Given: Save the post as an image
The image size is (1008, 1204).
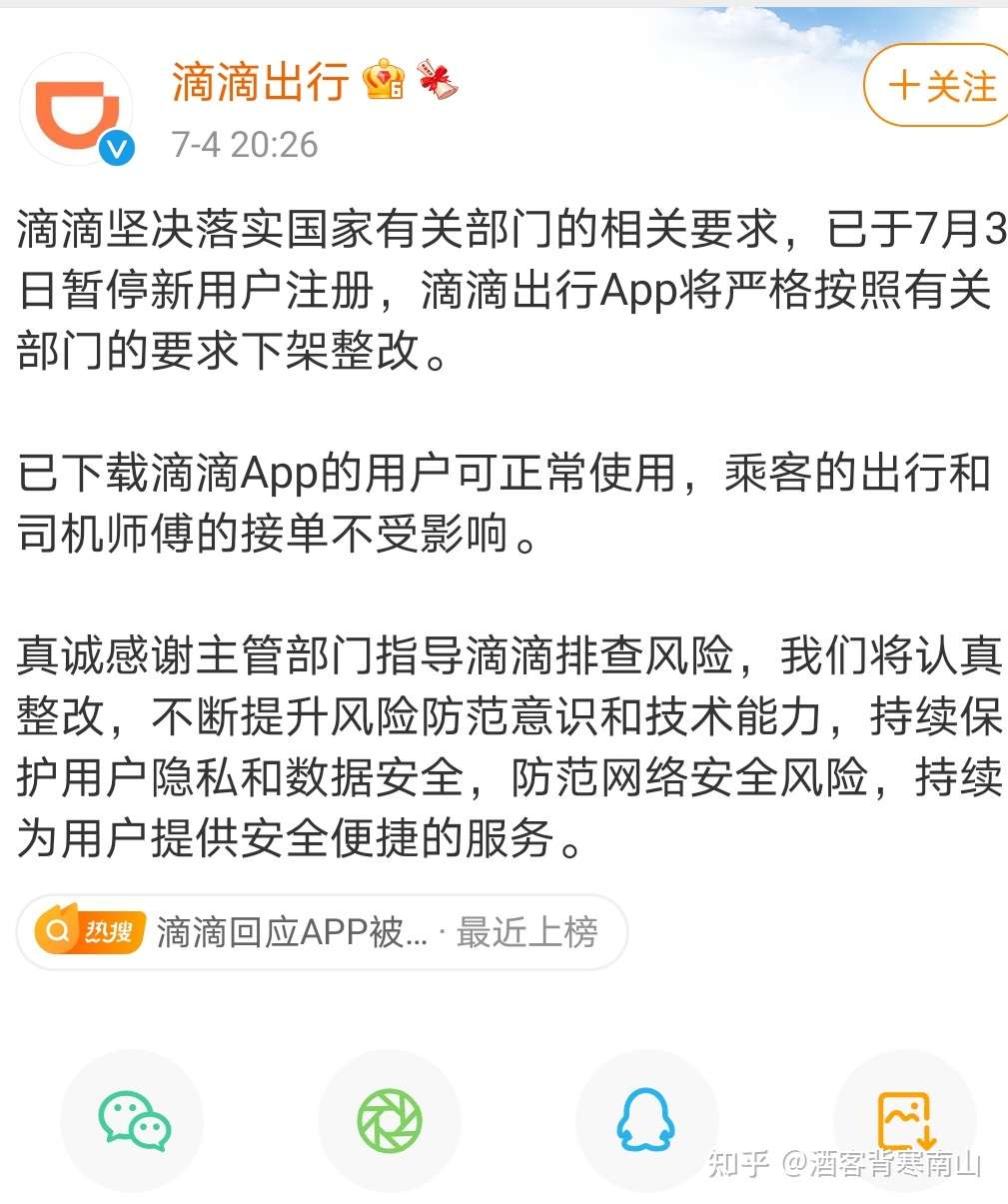Looking at the screenshot, I should [x=904, y=1121].
